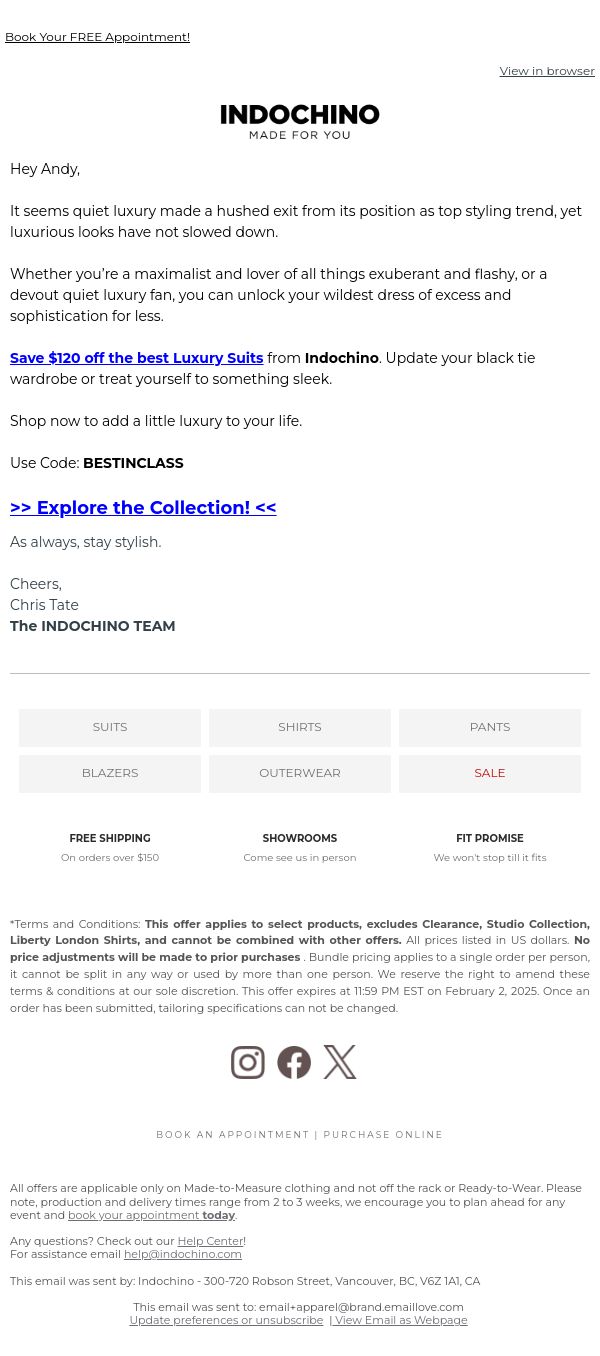Open the View Email as Webpage link

click(401, 1320)
